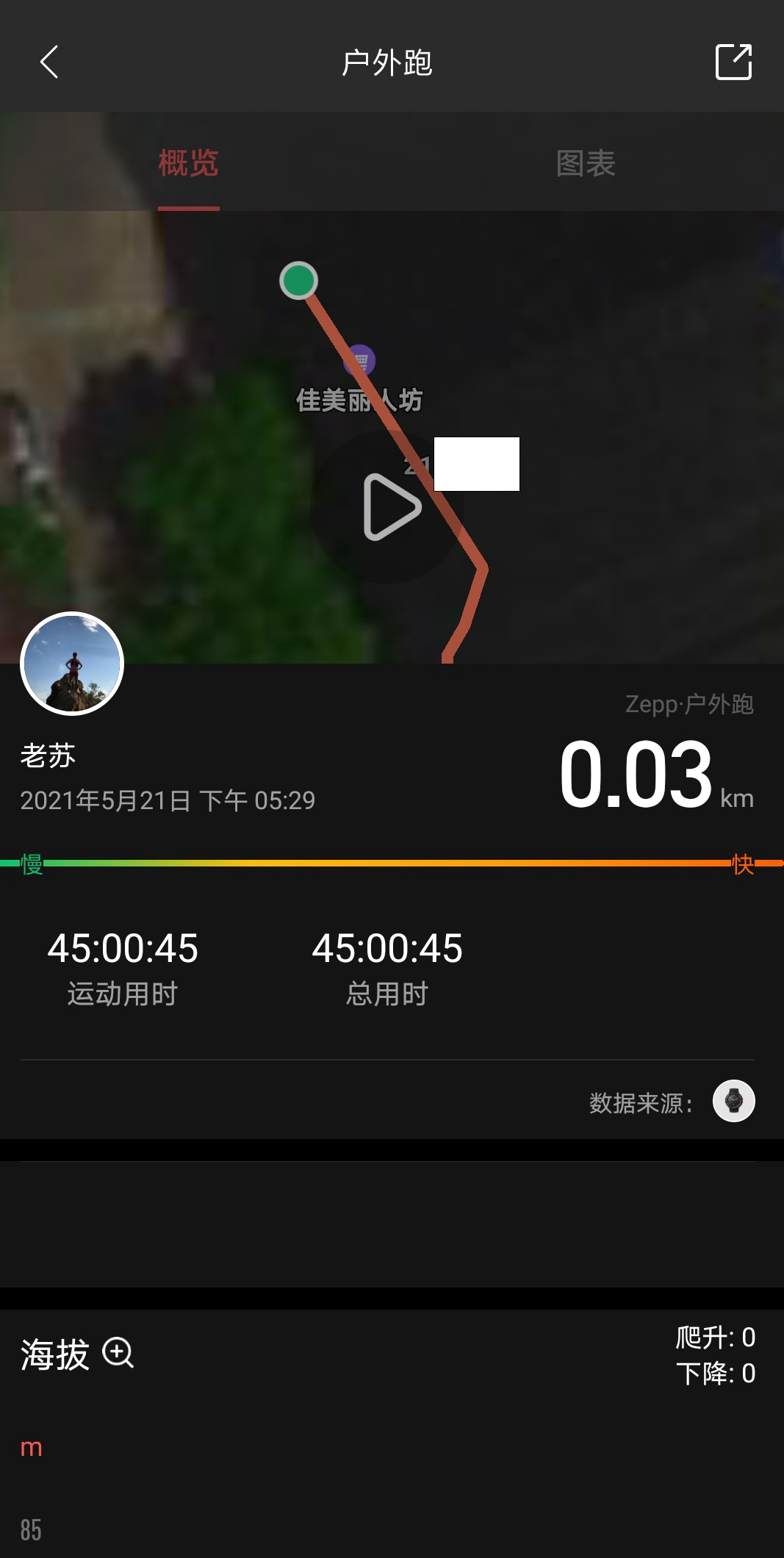Open the watch data source icon

tap(733, 1101)
